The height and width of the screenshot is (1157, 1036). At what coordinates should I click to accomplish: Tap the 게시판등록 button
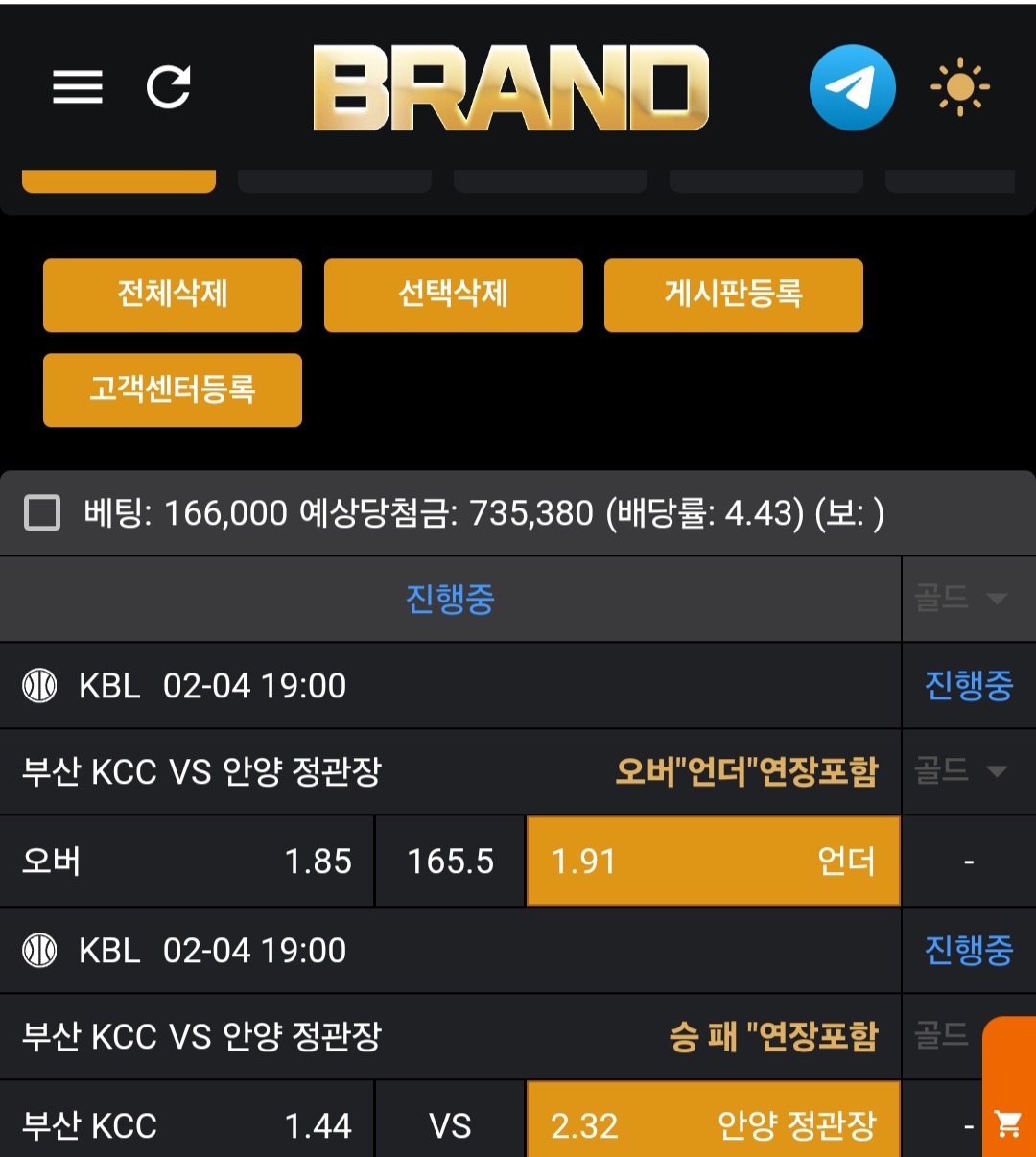click(x=734, y=295)
